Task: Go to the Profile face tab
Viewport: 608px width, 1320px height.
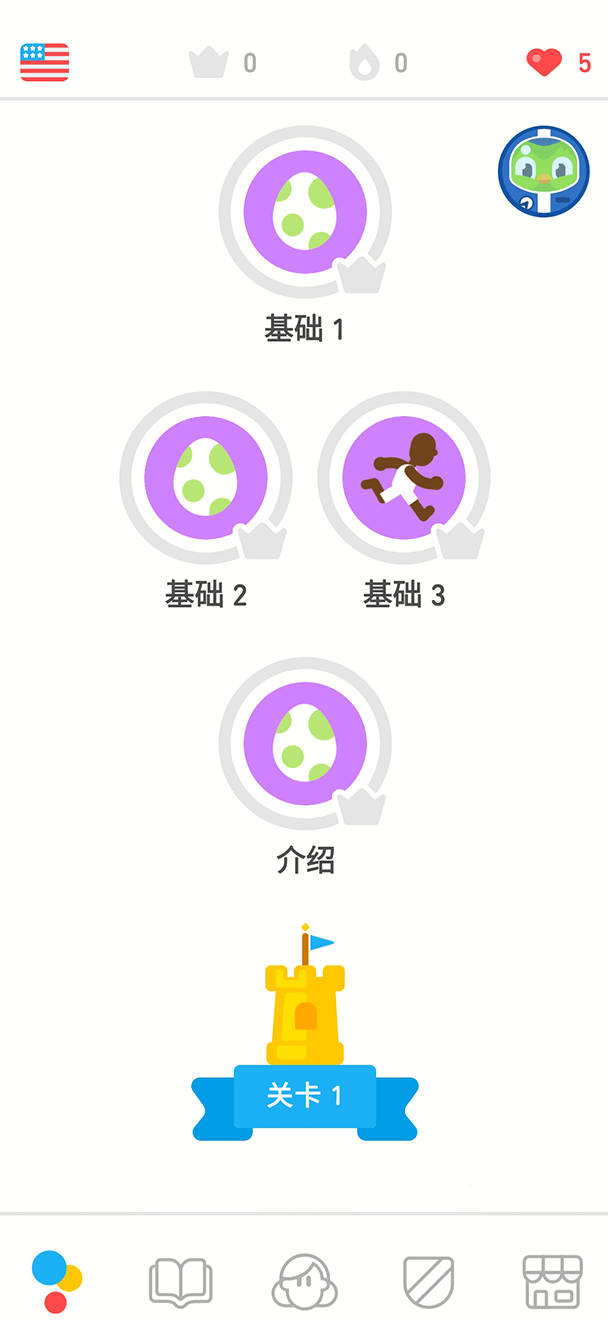Action: 304,1282
